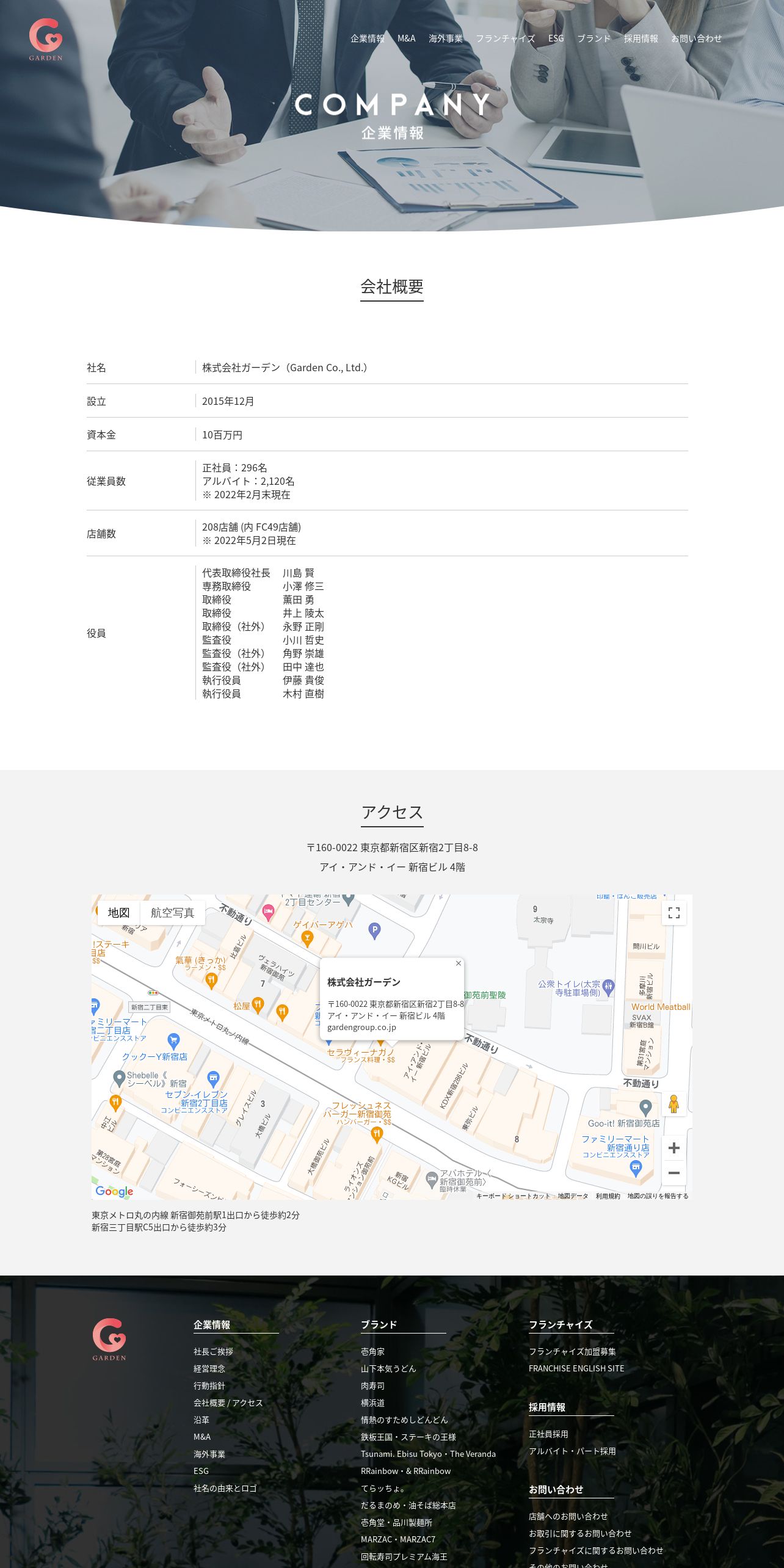Open the 企業情報 menu in the header
The width and height of the screenshot is (784, 1568).
tap(368, 38)
